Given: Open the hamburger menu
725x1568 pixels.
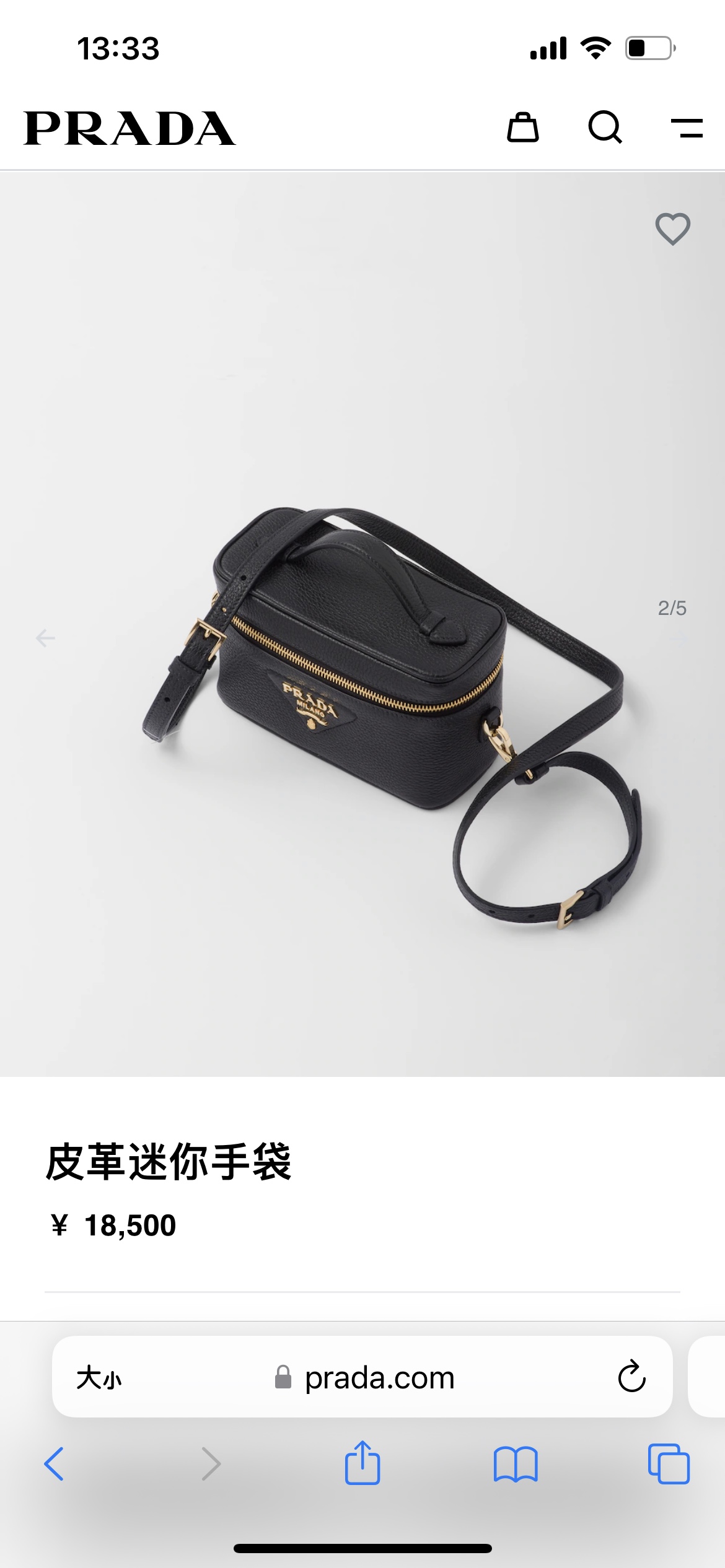Looking at the screenshot, I should coord(687,128).
